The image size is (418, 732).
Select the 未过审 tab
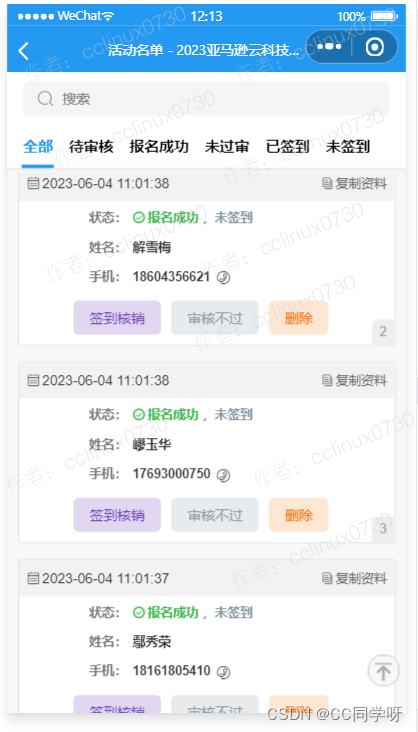point(227,147)
